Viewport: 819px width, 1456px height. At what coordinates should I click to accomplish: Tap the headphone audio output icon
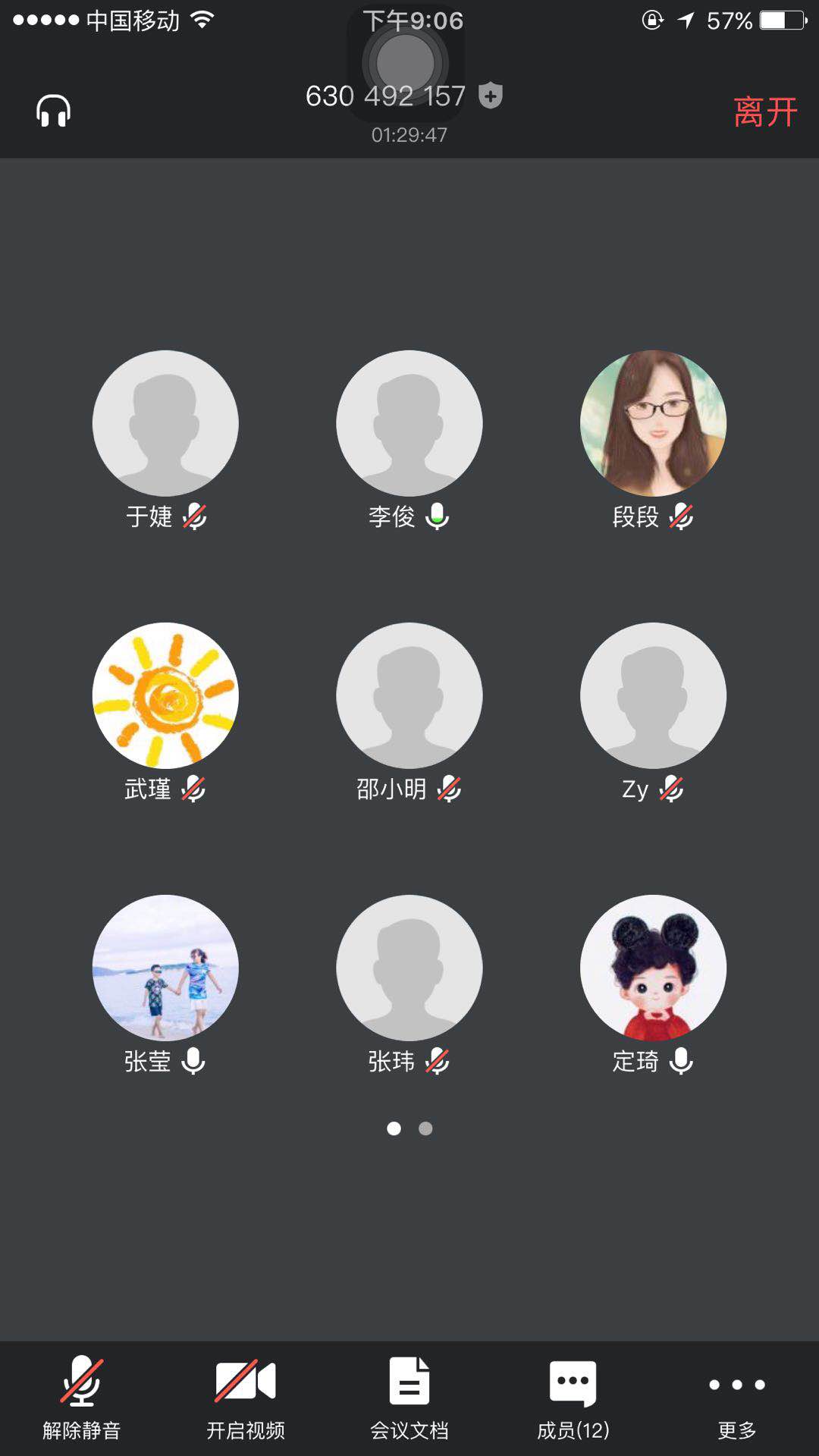tap(53, 111)
